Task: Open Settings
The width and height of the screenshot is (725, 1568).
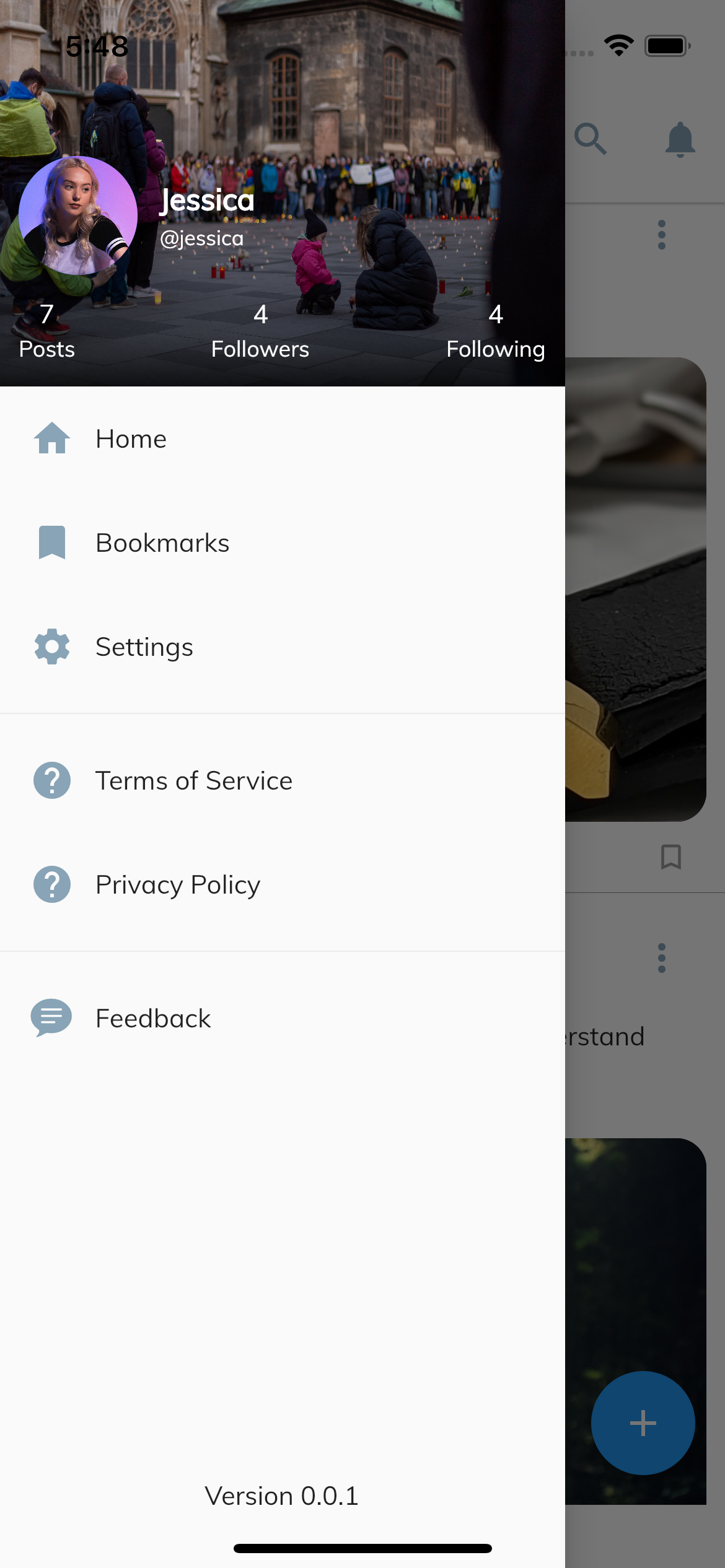Action: point(282,647)
